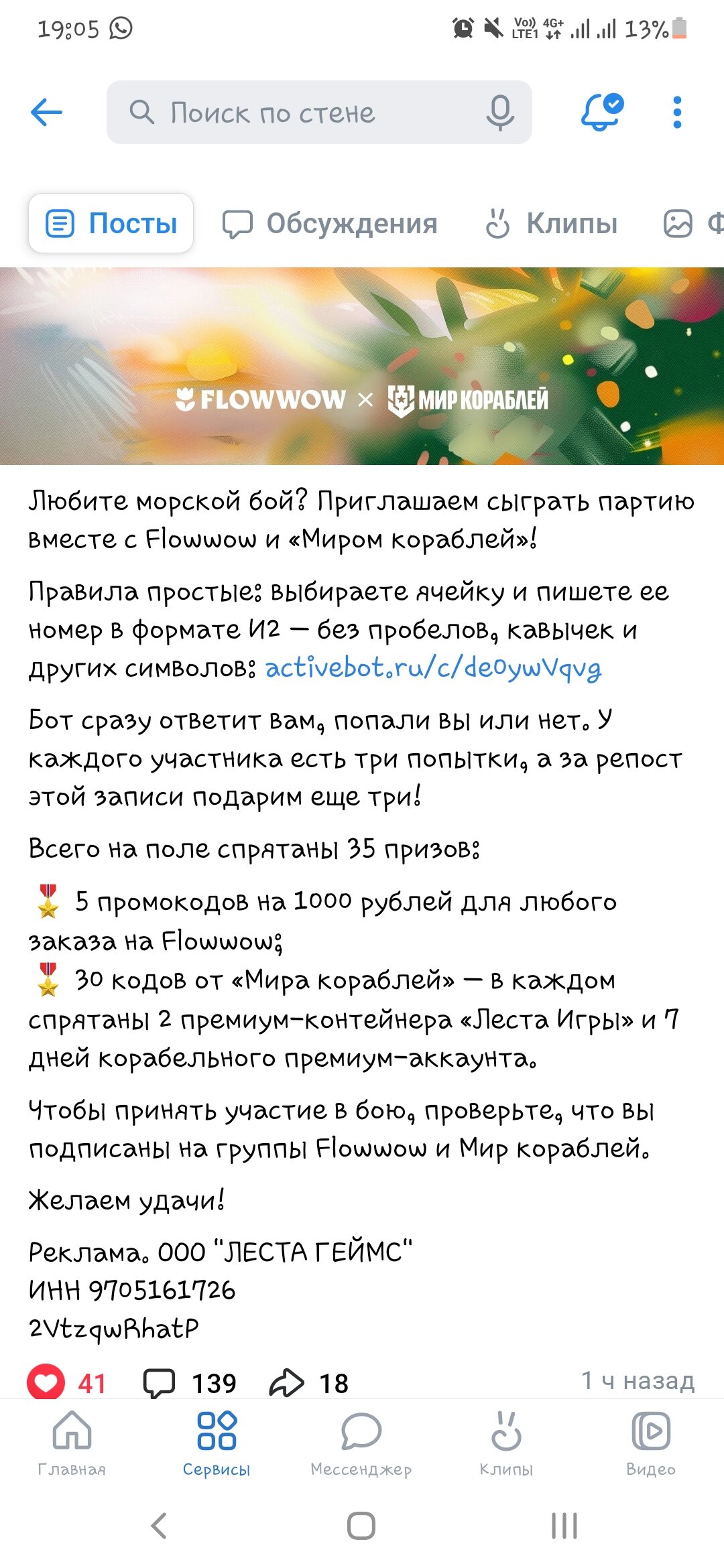Switch to the top Клипы tab
The width and height of the screenshot is (724, 1568).
(x=551, y=224)
